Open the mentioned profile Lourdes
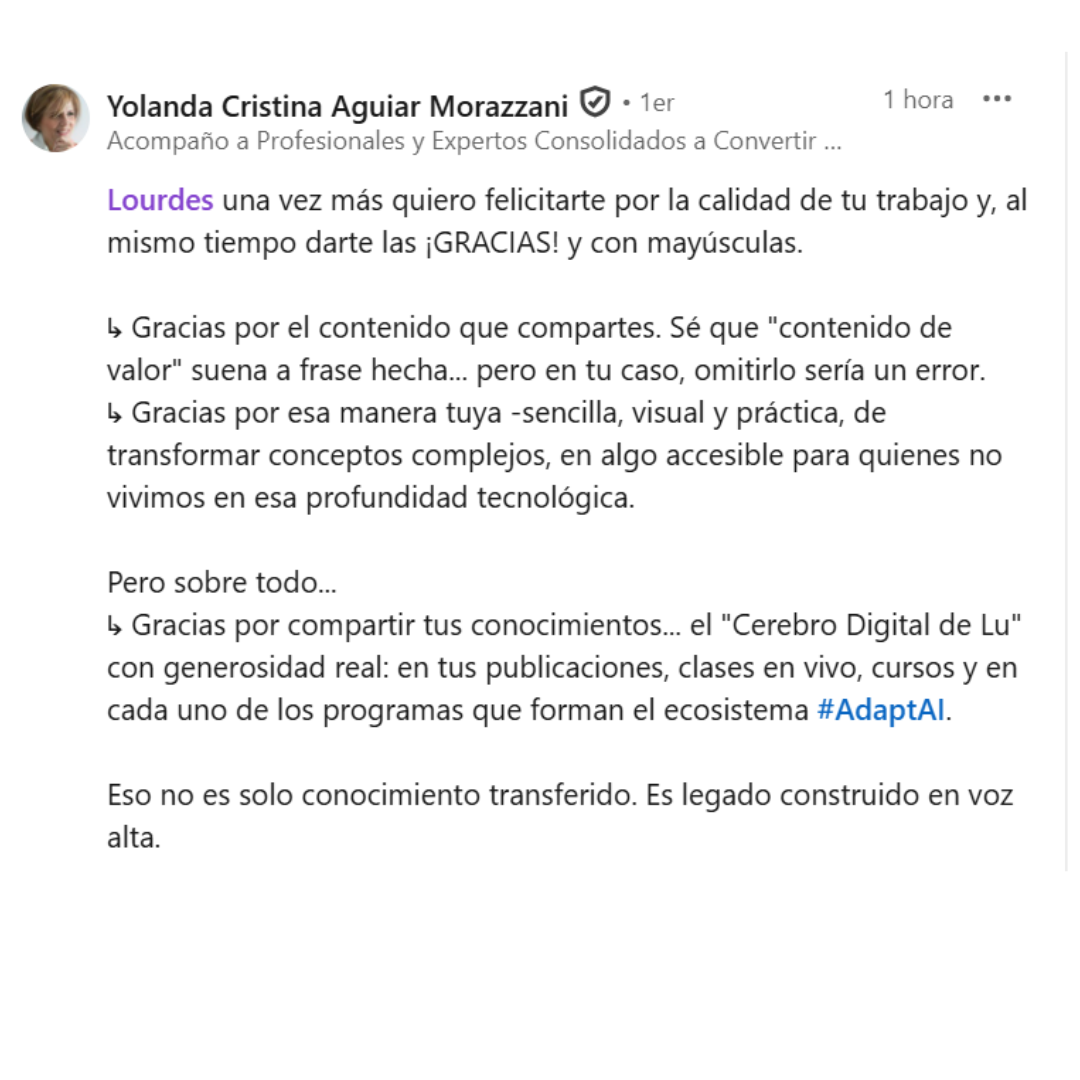This screenshot has height=1080, width=1080. pyautogui.click(x=160, y=201)
